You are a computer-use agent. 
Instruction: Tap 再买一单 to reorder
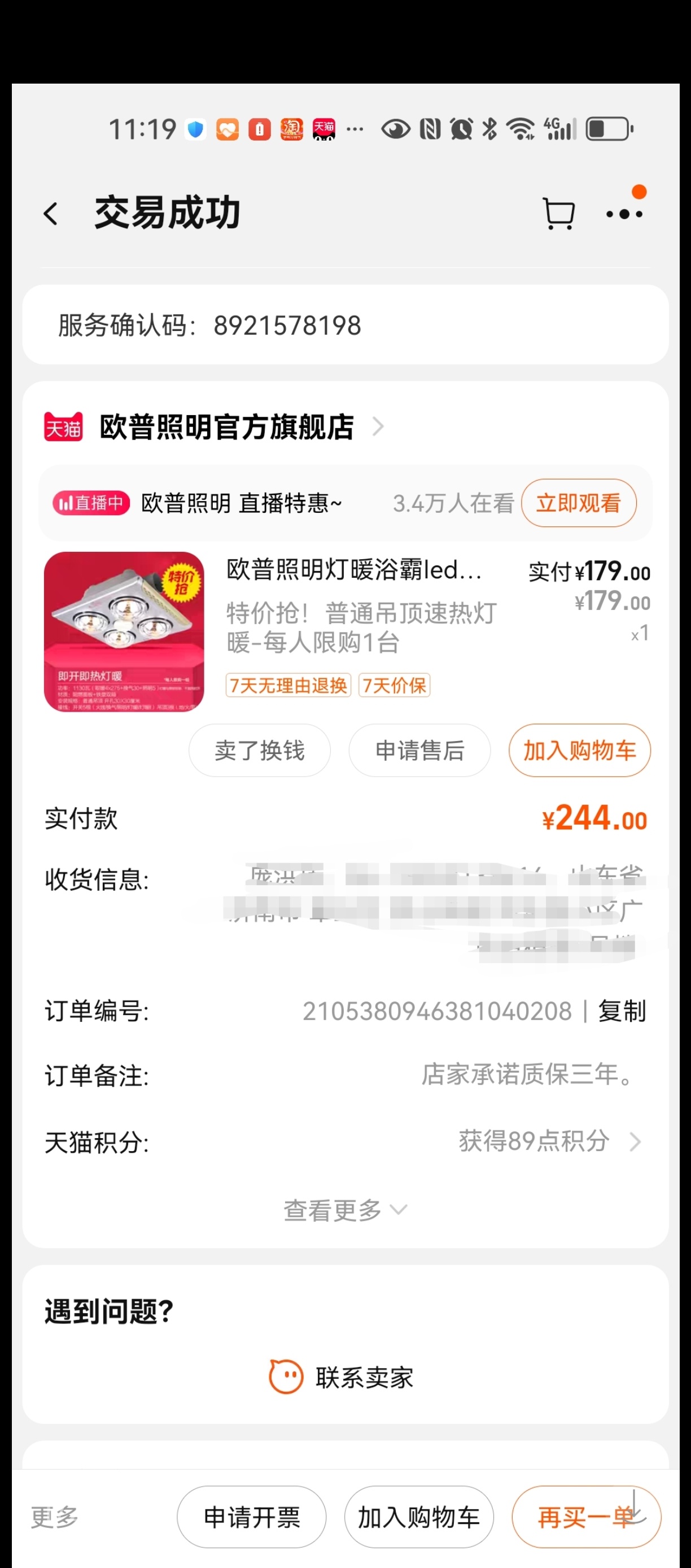(585, 1517)
